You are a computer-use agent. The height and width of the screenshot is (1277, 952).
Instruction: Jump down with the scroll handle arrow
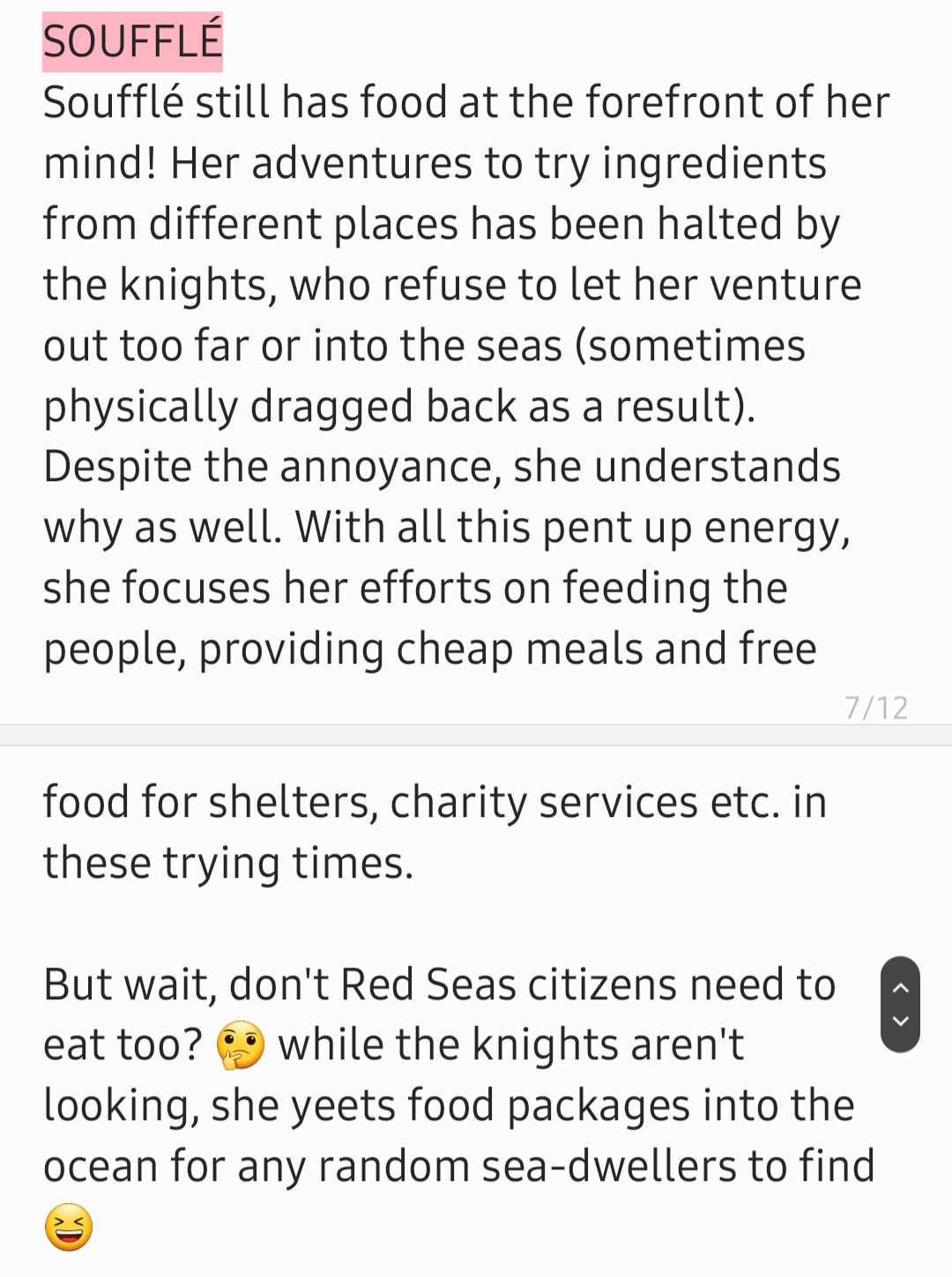point(900,1021)
